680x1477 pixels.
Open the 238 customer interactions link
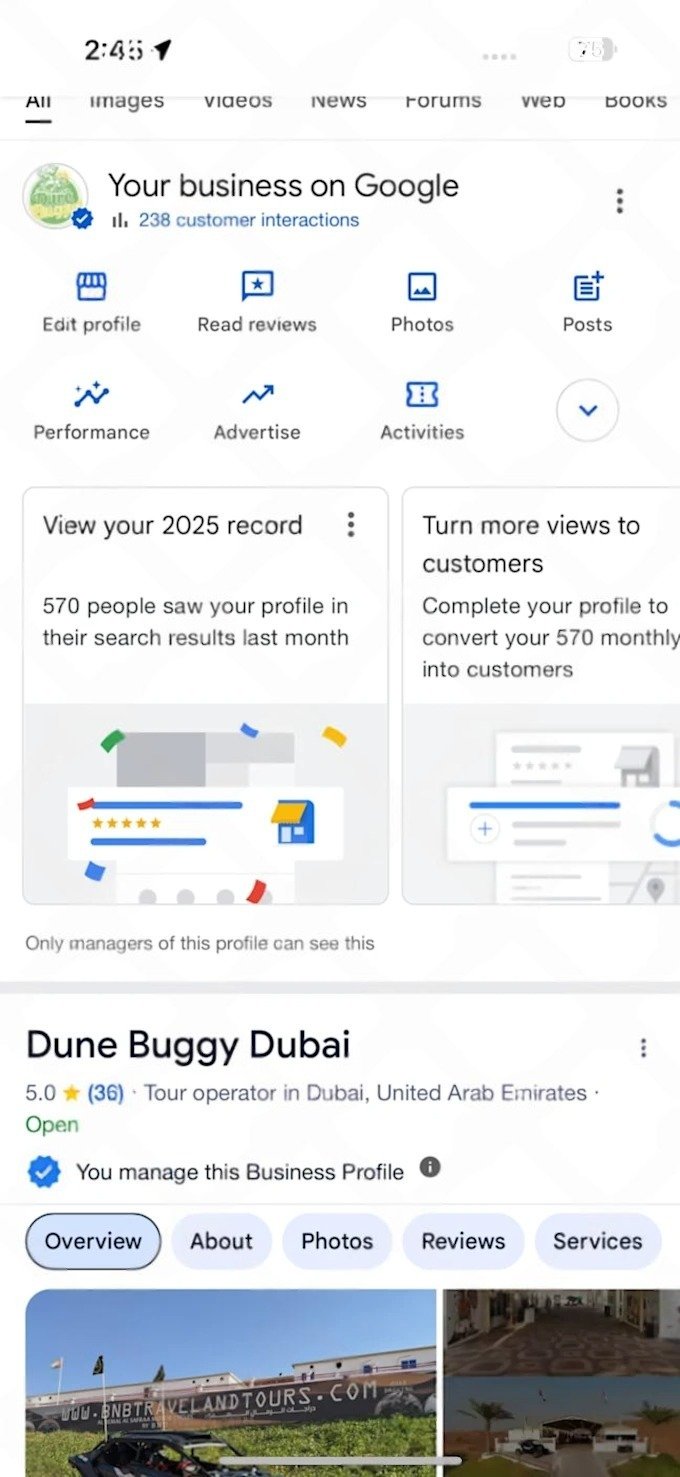point(248,220)
